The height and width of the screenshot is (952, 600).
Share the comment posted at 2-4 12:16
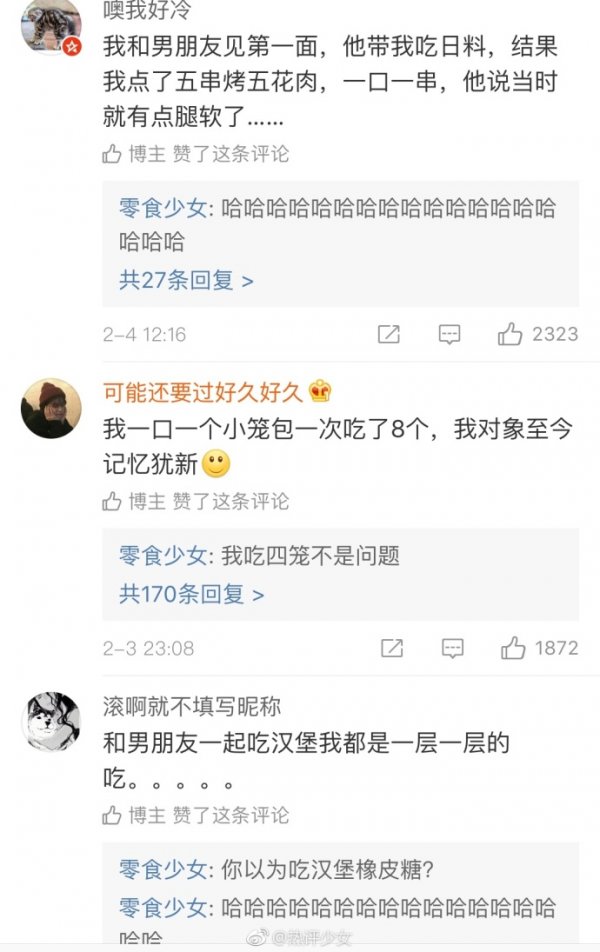[389, 334]
